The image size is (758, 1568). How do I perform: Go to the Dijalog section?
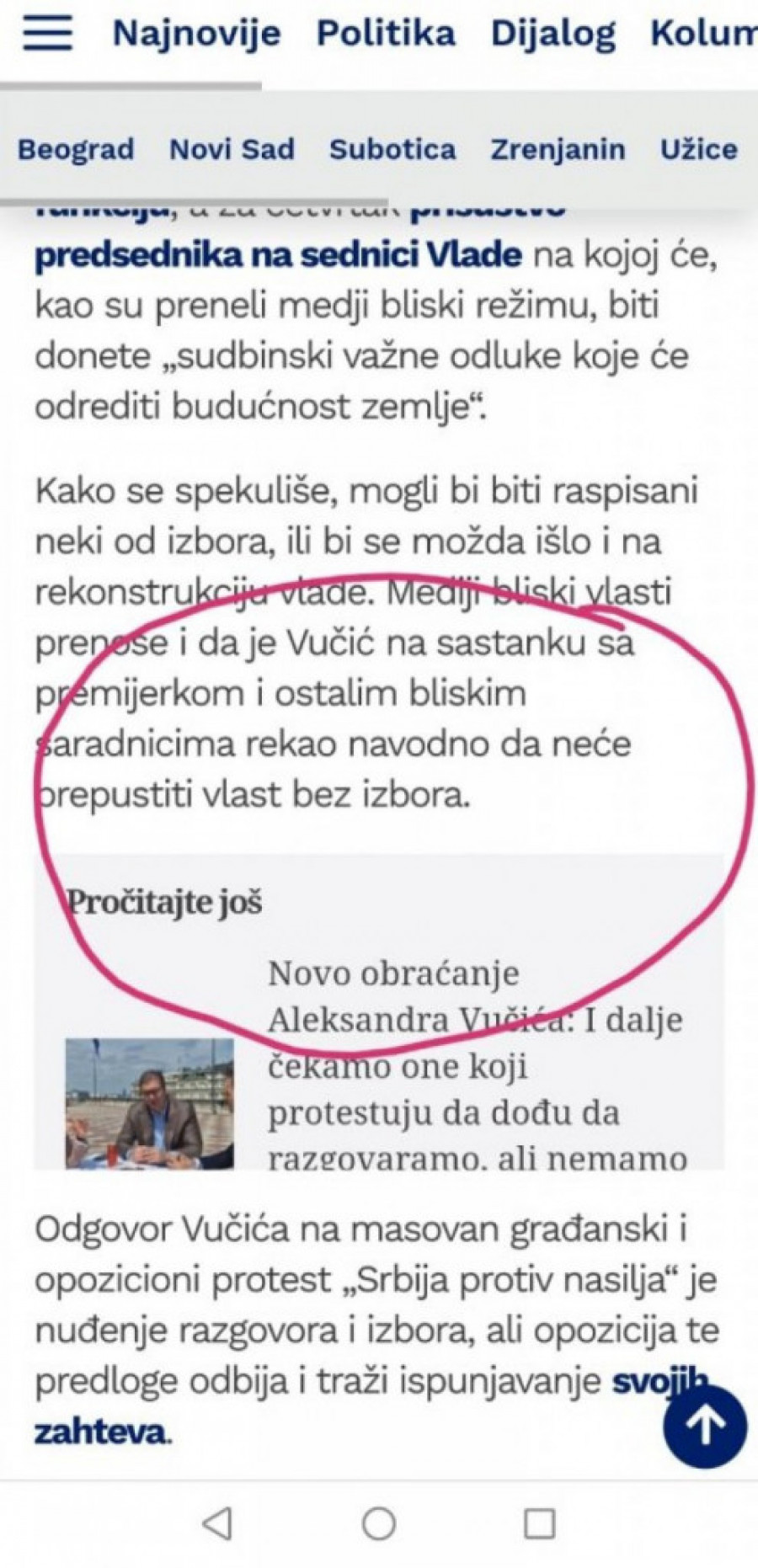pyautogui.click(x=553, y=35)
